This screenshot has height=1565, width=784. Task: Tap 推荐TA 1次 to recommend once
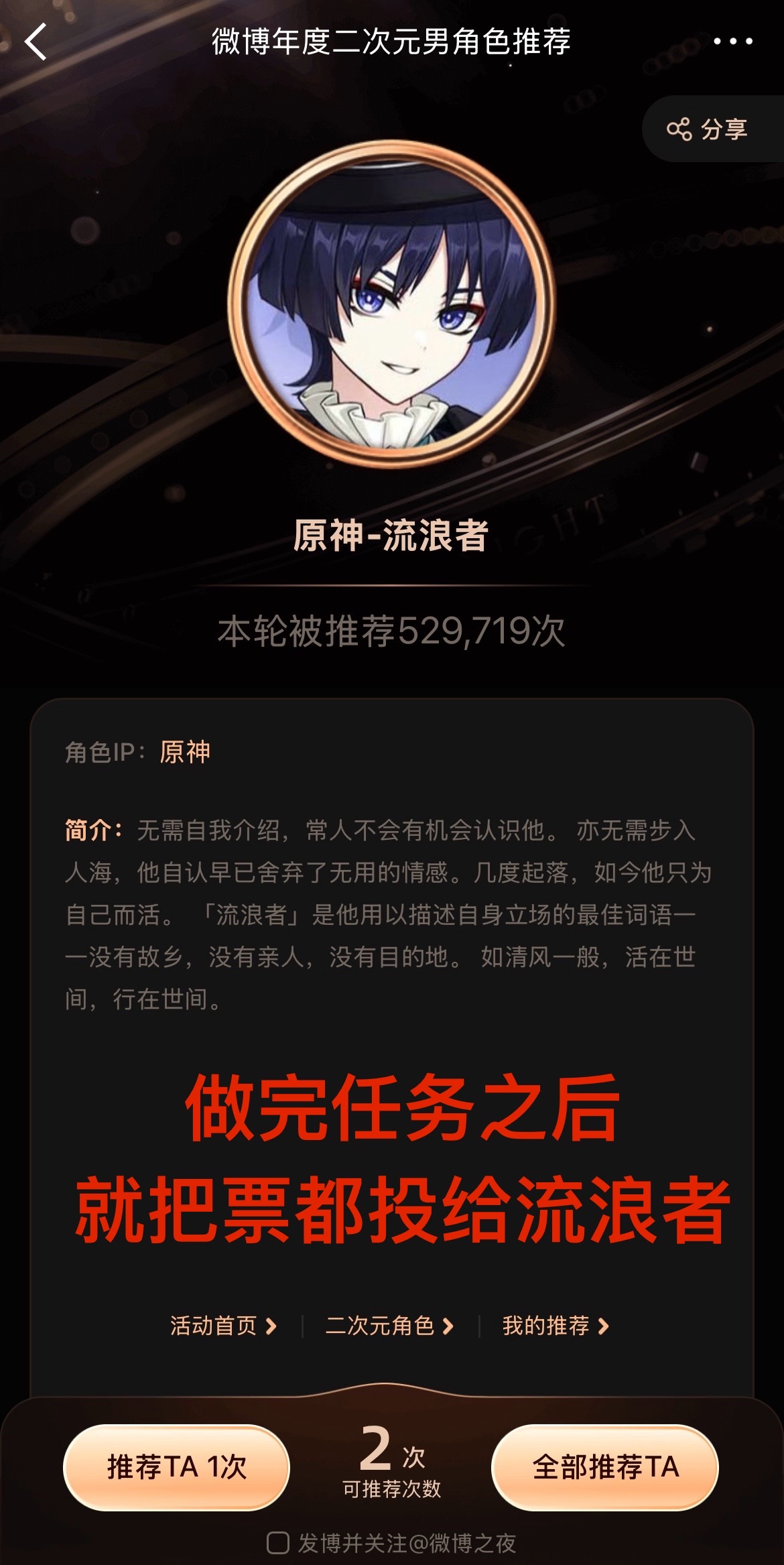(x=176, y=1467)
